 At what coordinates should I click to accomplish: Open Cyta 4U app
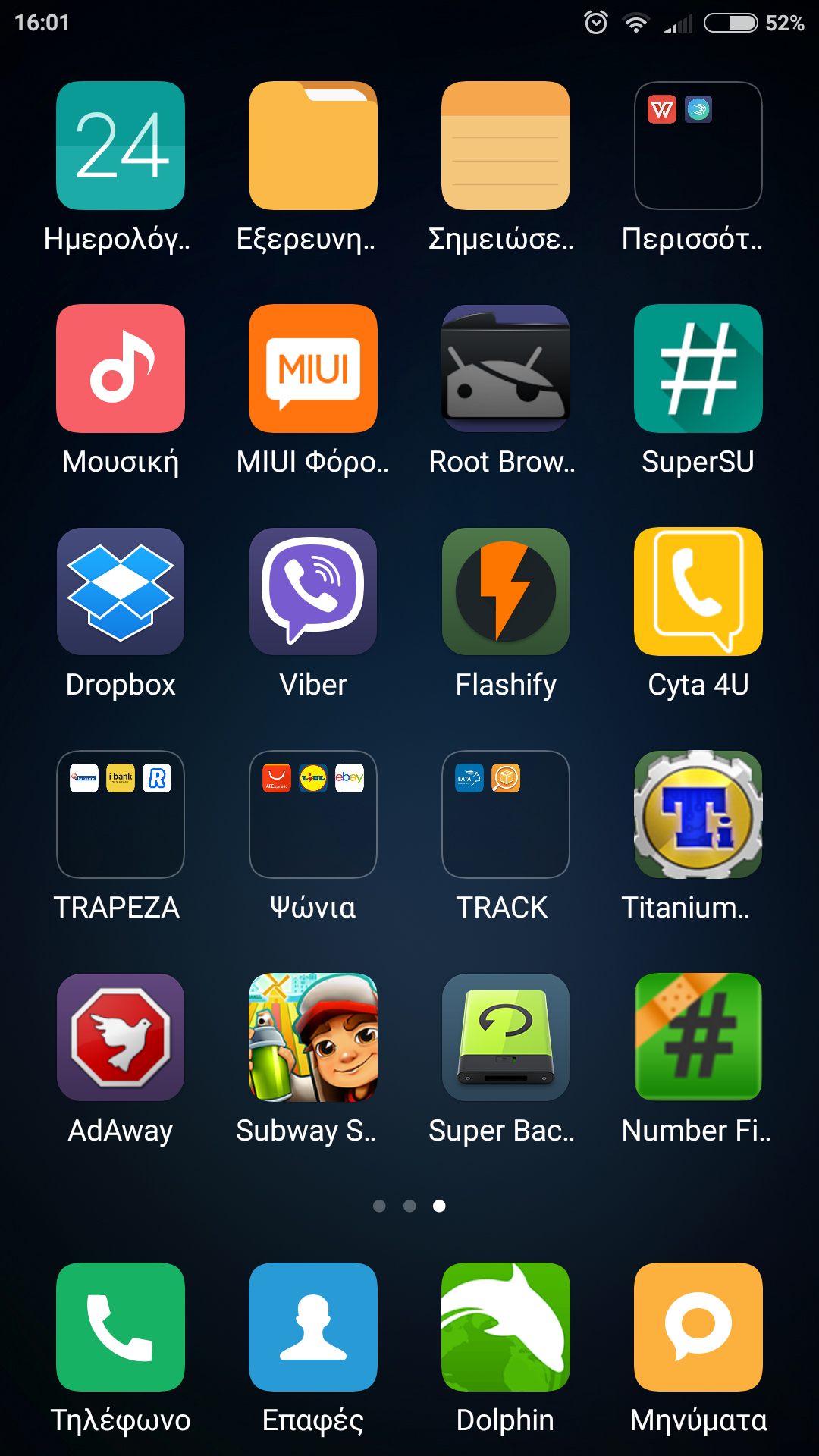click(698, 591)
